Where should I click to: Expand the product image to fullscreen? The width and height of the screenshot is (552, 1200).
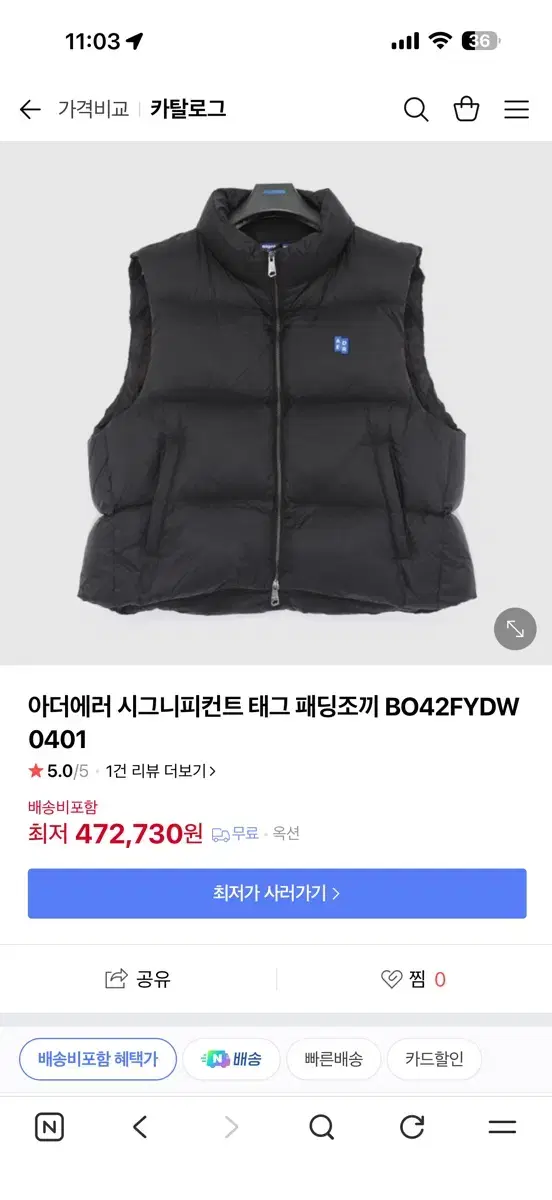click(515, 629)
